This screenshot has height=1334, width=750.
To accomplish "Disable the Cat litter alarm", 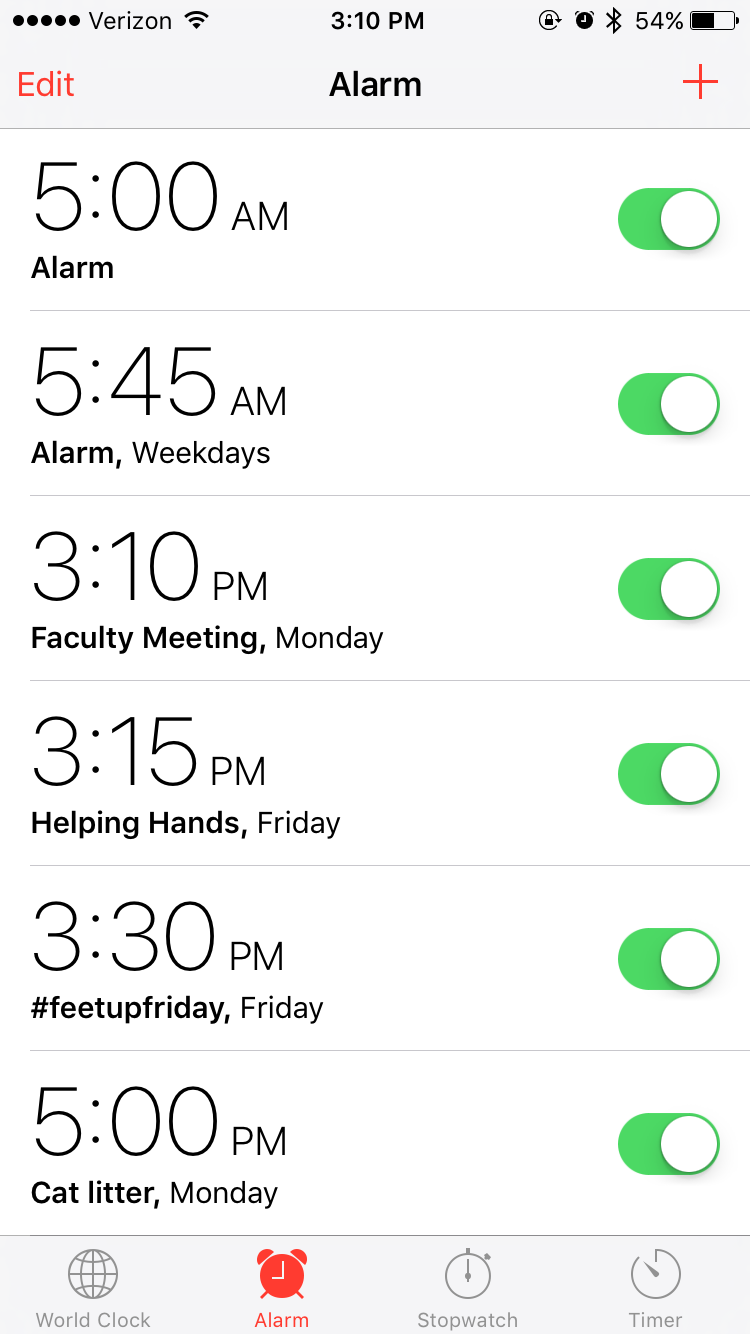I will 668,1144.
